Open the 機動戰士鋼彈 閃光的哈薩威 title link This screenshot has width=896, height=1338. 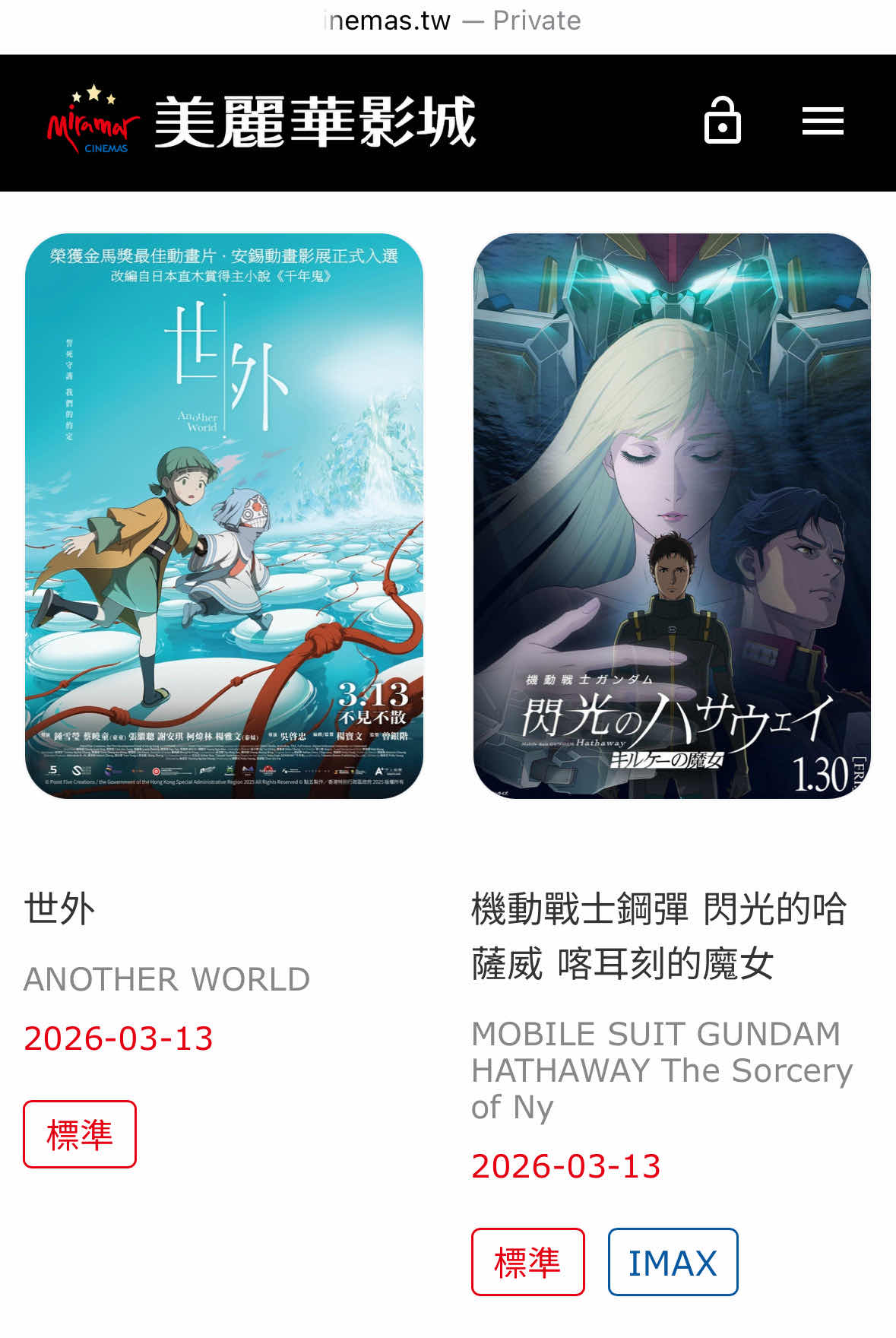(658, 936)
